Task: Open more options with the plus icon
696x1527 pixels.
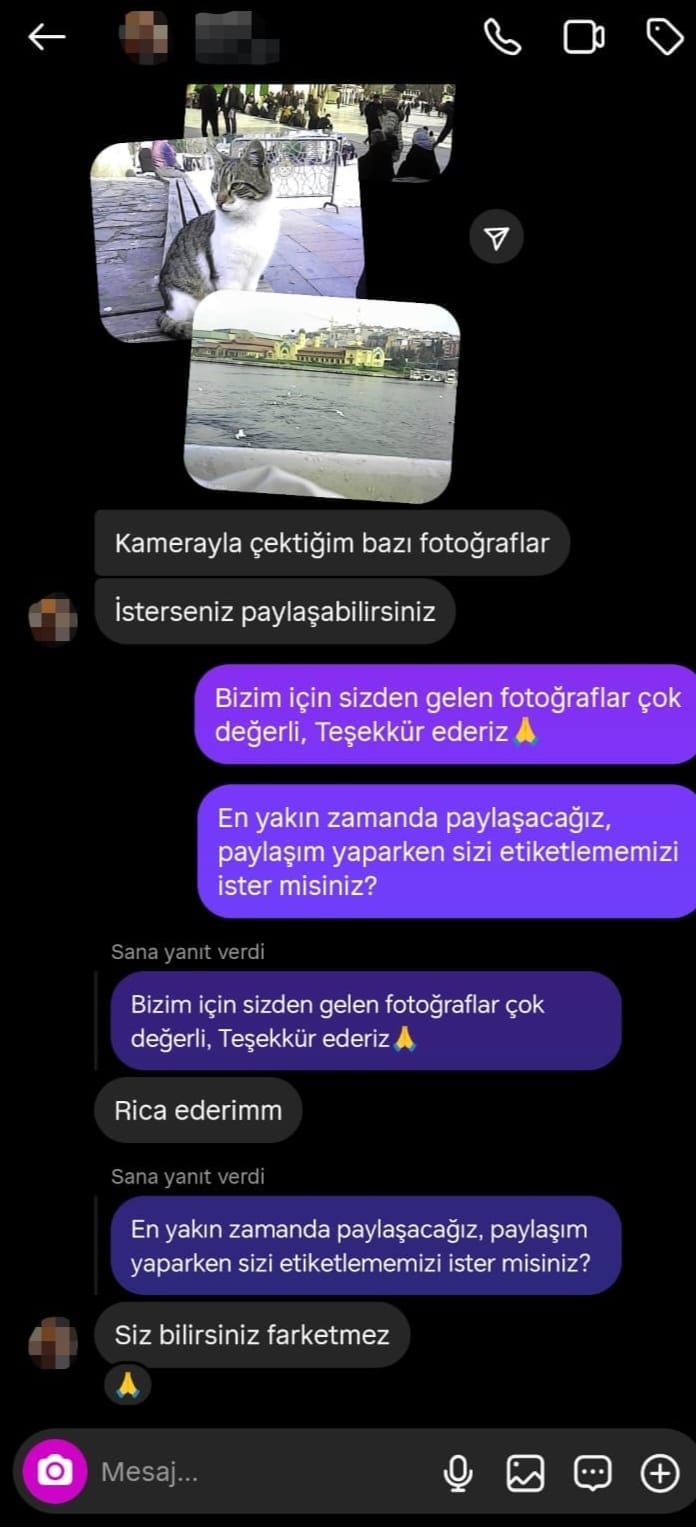Action: (659, 1472)
